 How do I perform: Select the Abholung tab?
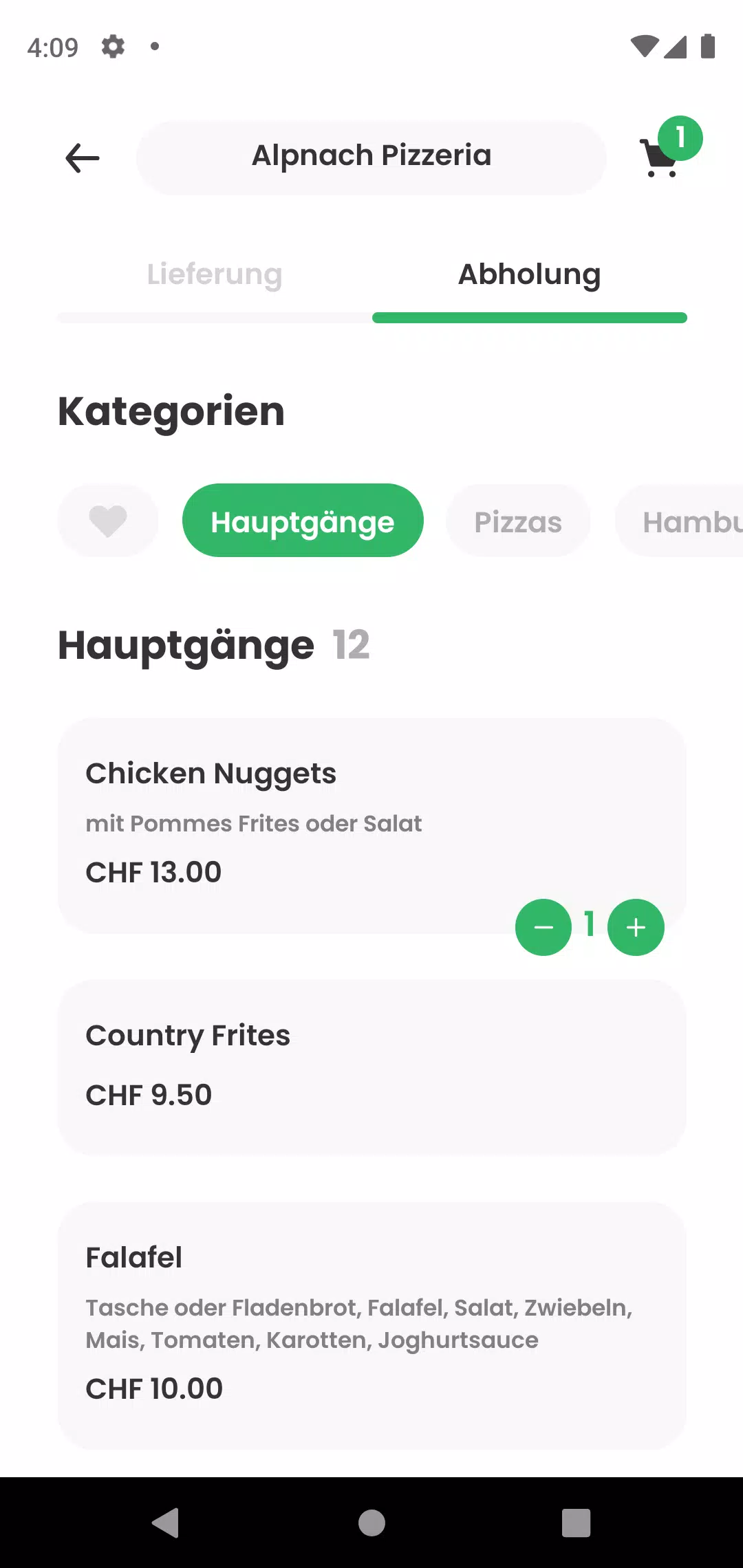pyautogui.click(x=530, y=274)
